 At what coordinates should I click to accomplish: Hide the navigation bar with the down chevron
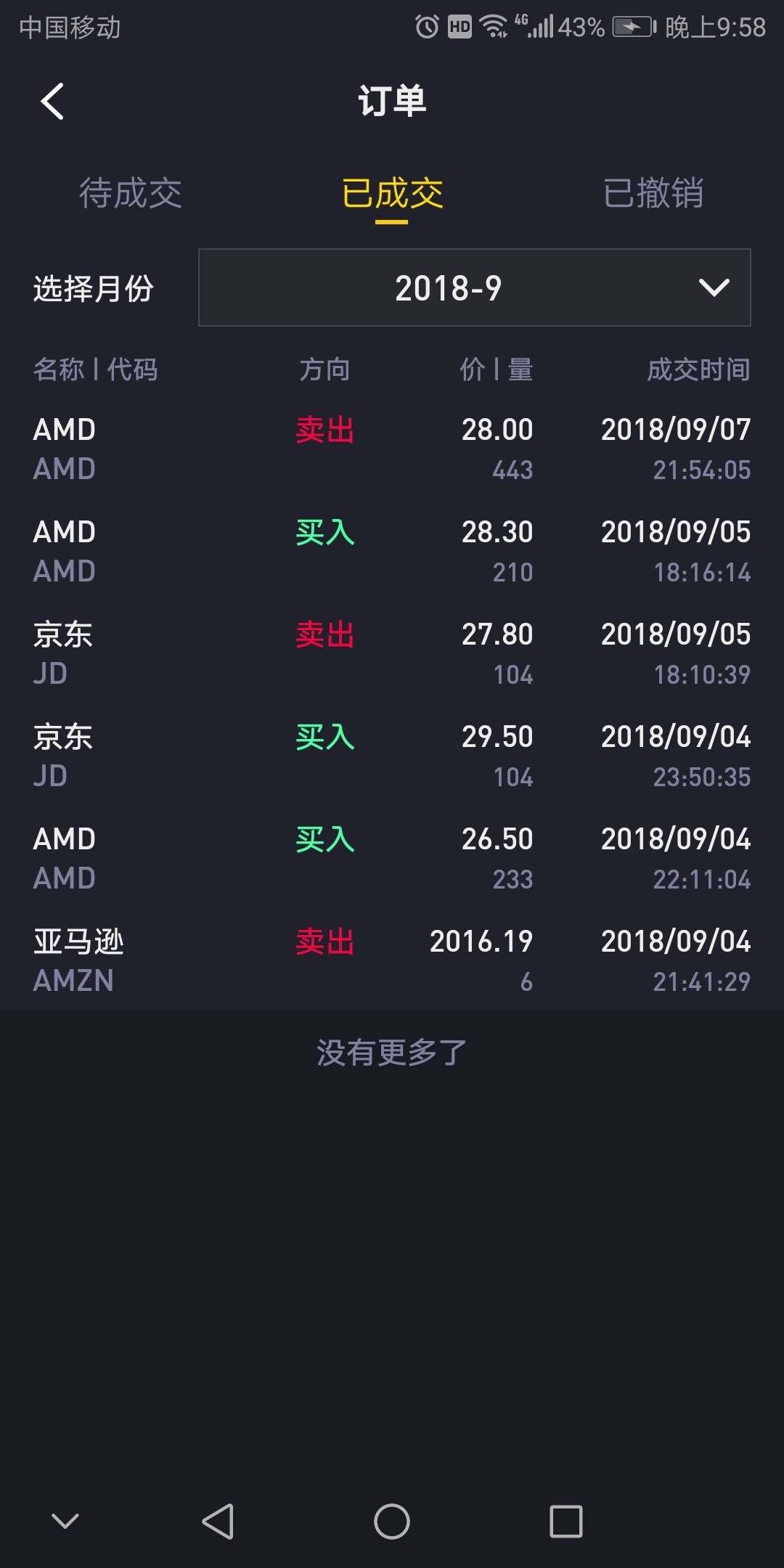pos(65,1521)
